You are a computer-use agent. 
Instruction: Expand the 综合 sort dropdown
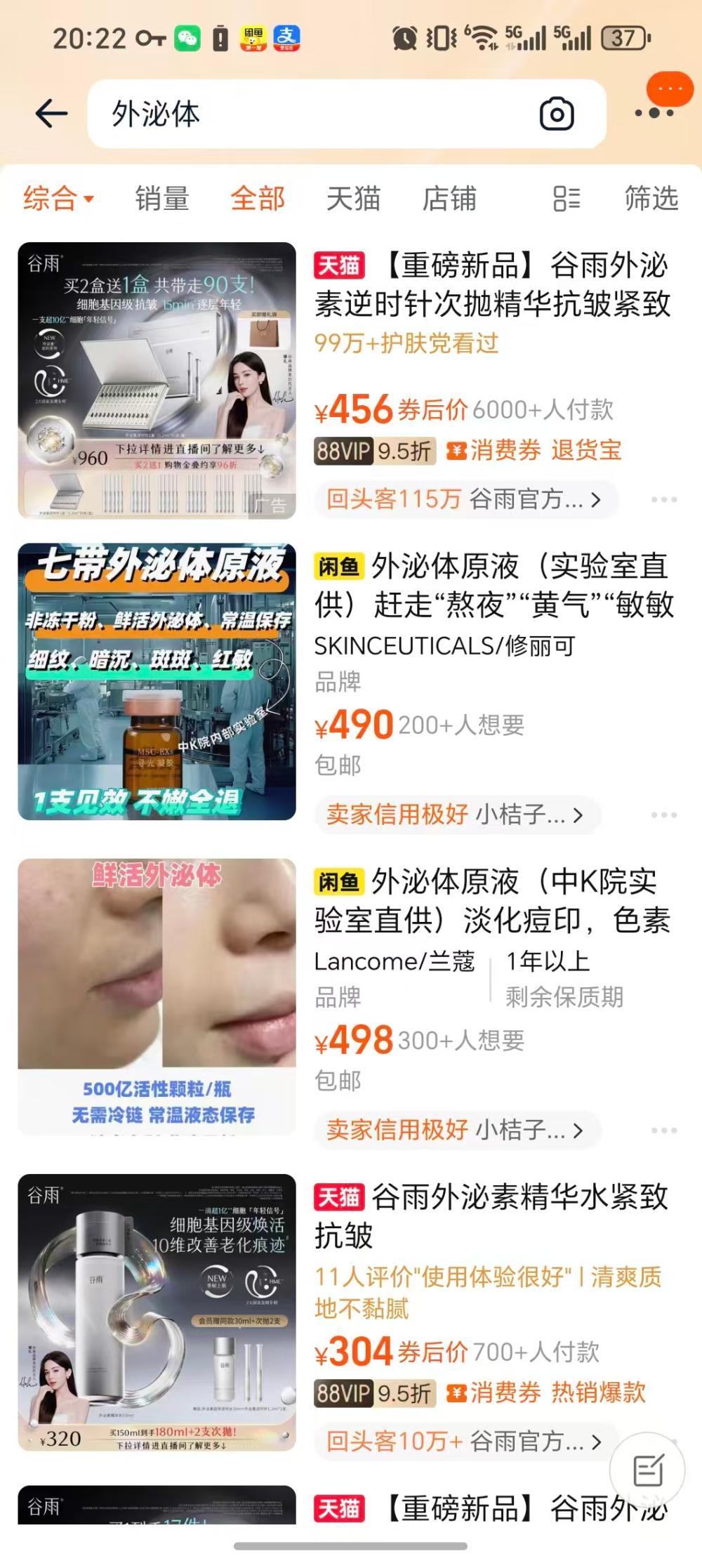click(x=58, y=199)
